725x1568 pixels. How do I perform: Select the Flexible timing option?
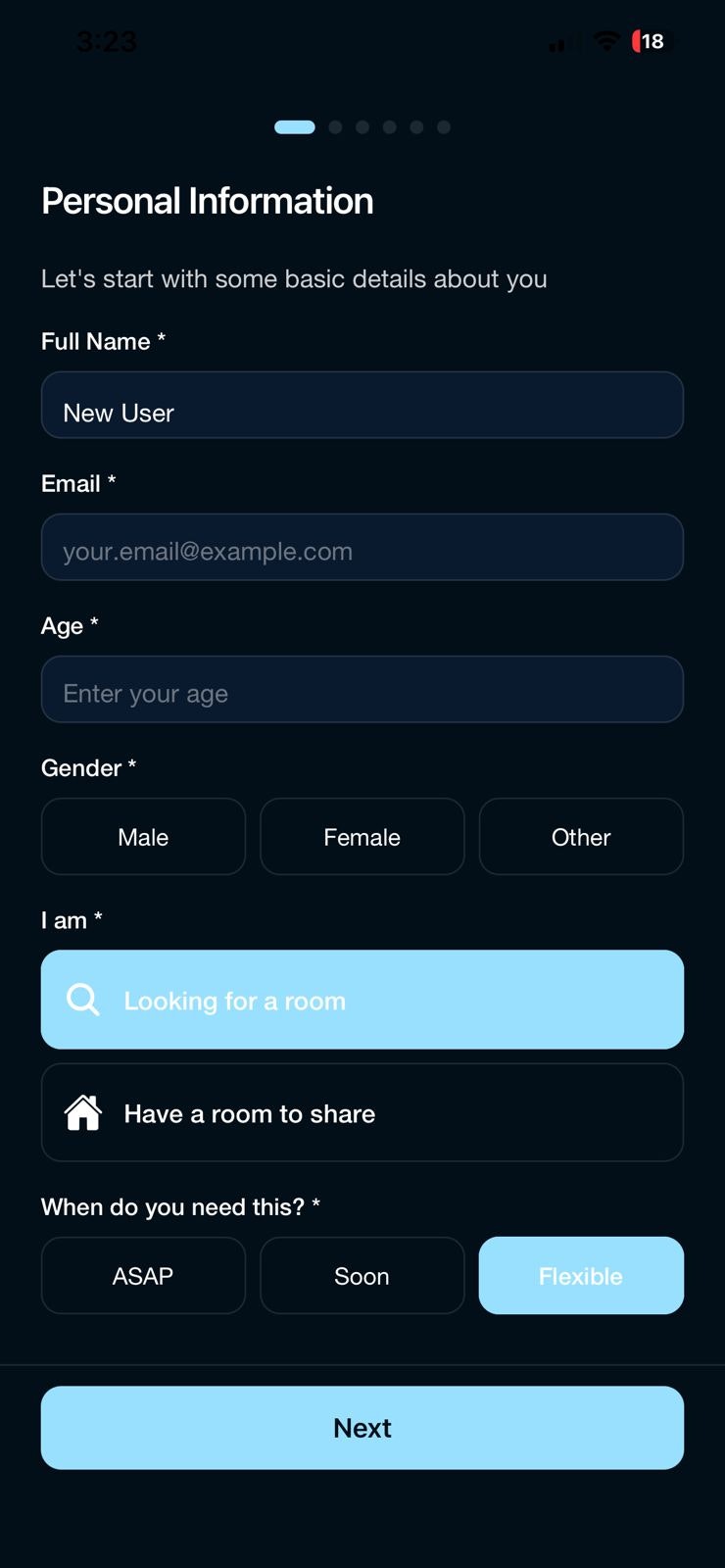click(581, 1275)
